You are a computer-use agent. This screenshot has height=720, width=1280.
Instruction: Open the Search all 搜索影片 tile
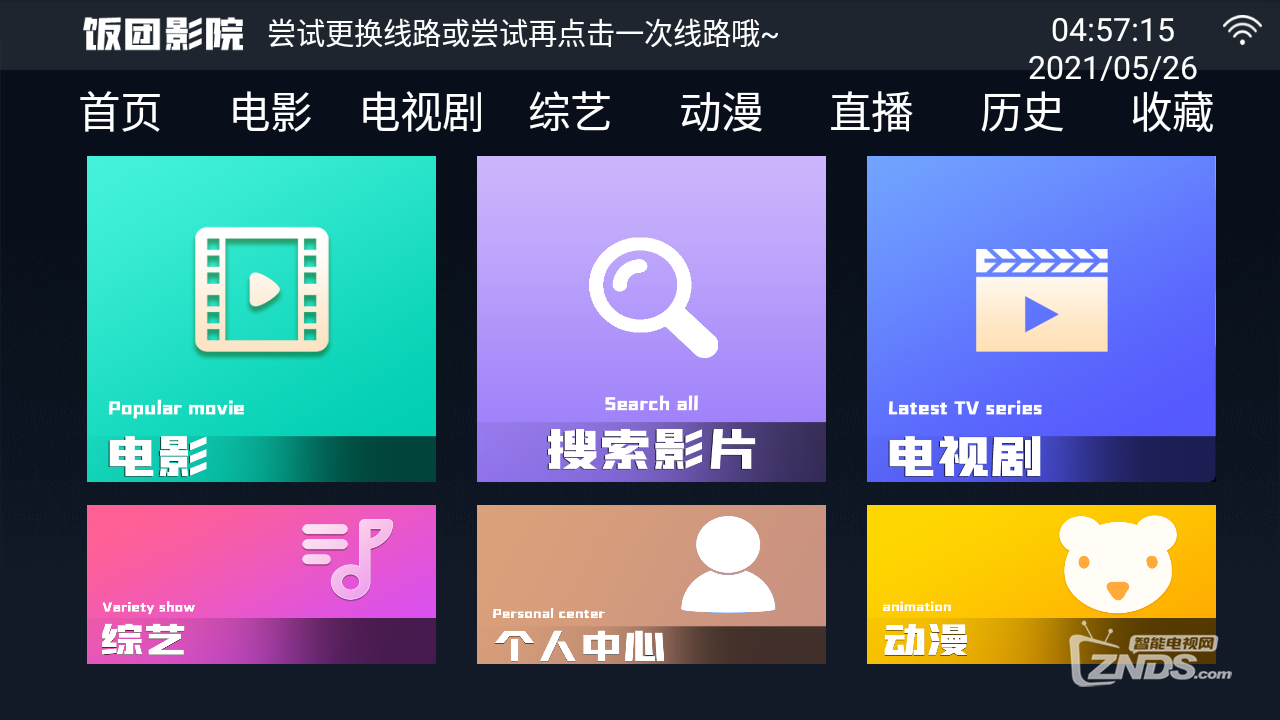(x=651, y=318)
